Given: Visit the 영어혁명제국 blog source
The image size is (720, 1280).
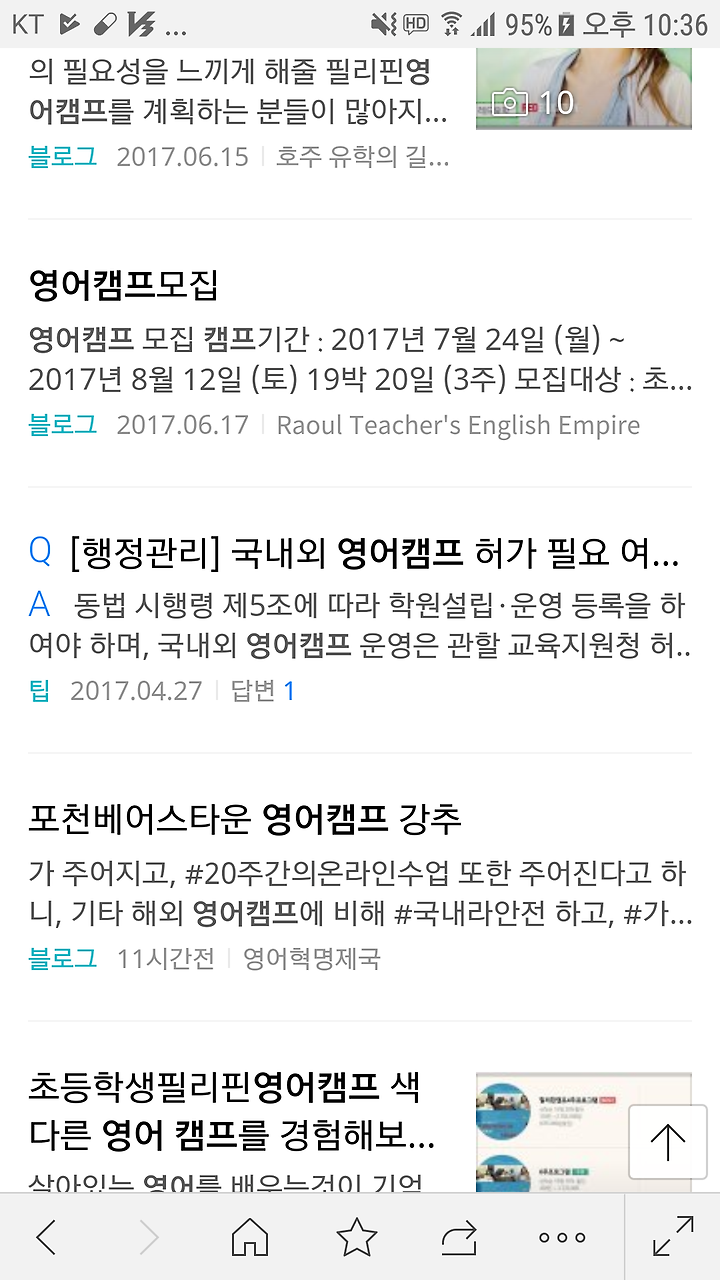Looking at the screenshot, I should coord(312,959).
